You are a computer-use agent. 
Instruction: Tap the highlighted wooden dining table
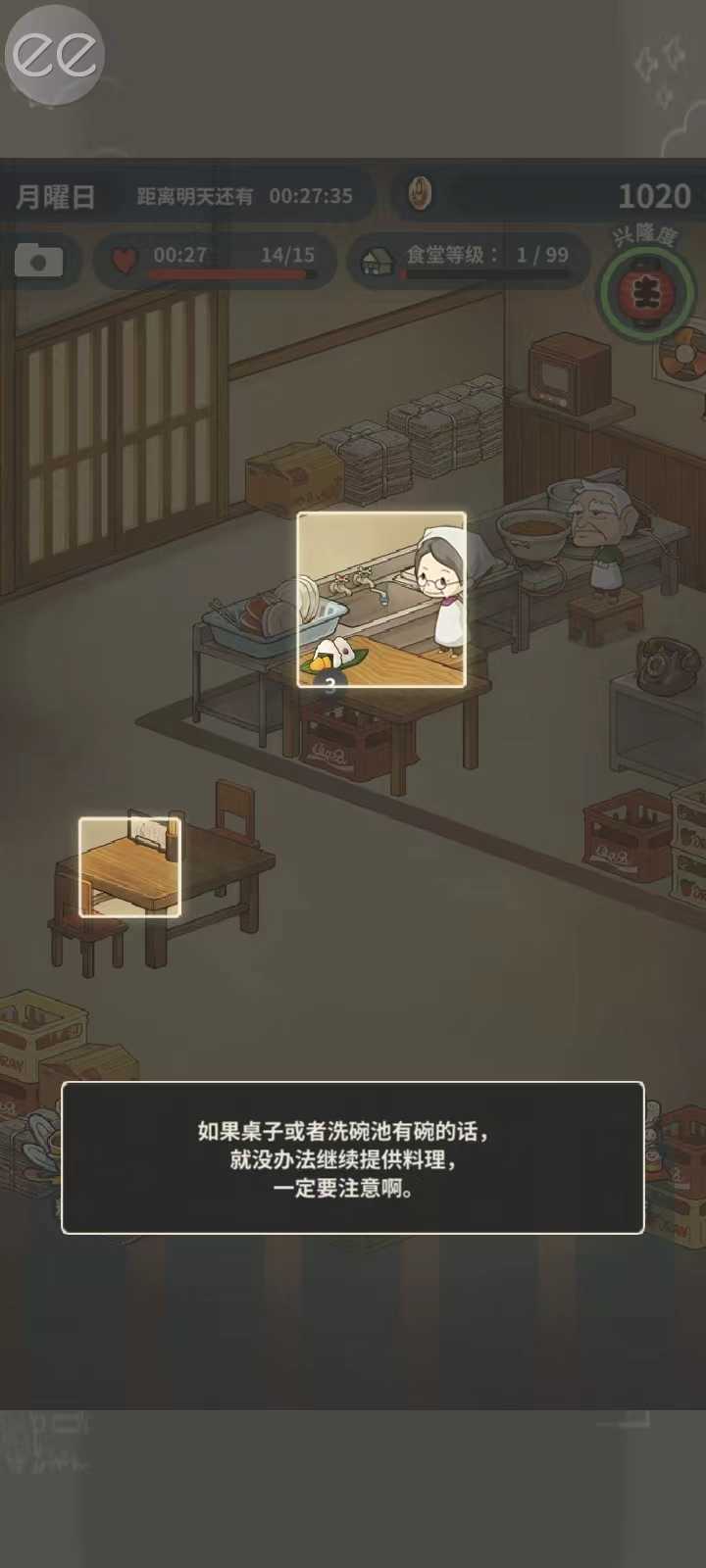pos(129,867)
